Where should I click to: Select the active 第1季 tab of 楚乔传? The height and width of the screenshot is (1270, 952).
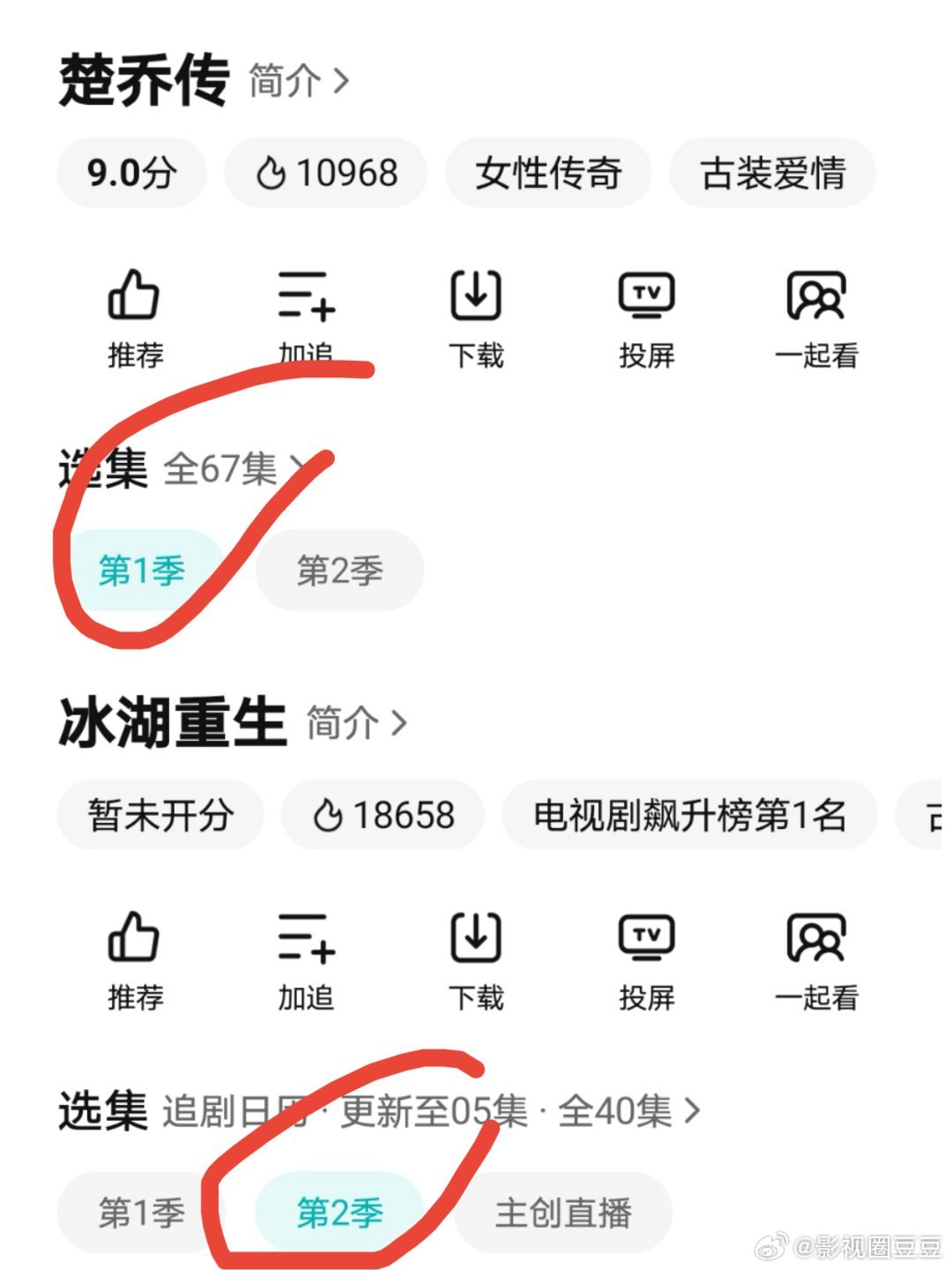coord(141,571)
